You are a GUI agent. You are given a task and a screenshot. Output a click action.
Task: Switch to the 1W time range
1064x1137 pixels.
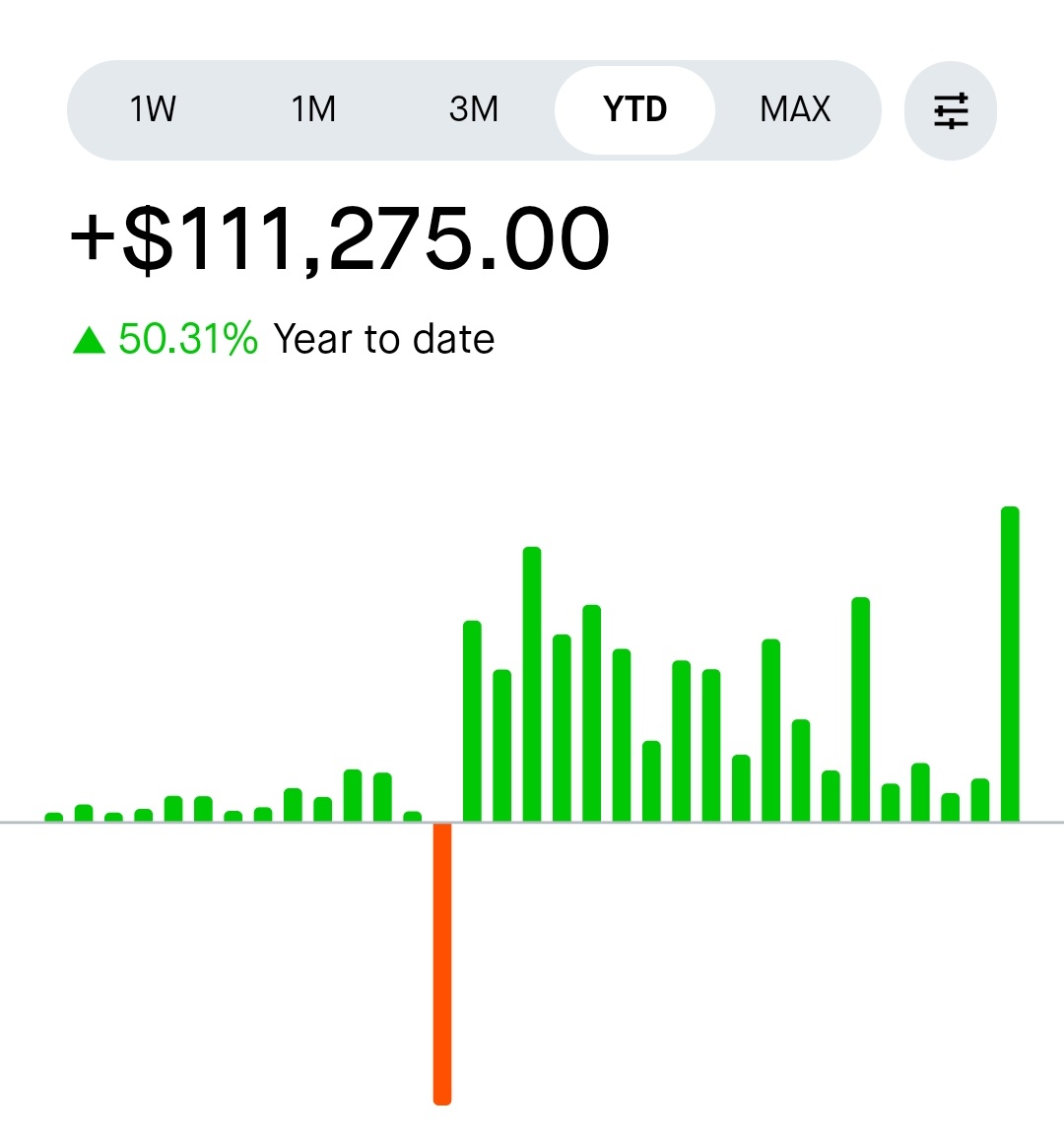pyautogui.click(x=153, y=109)
